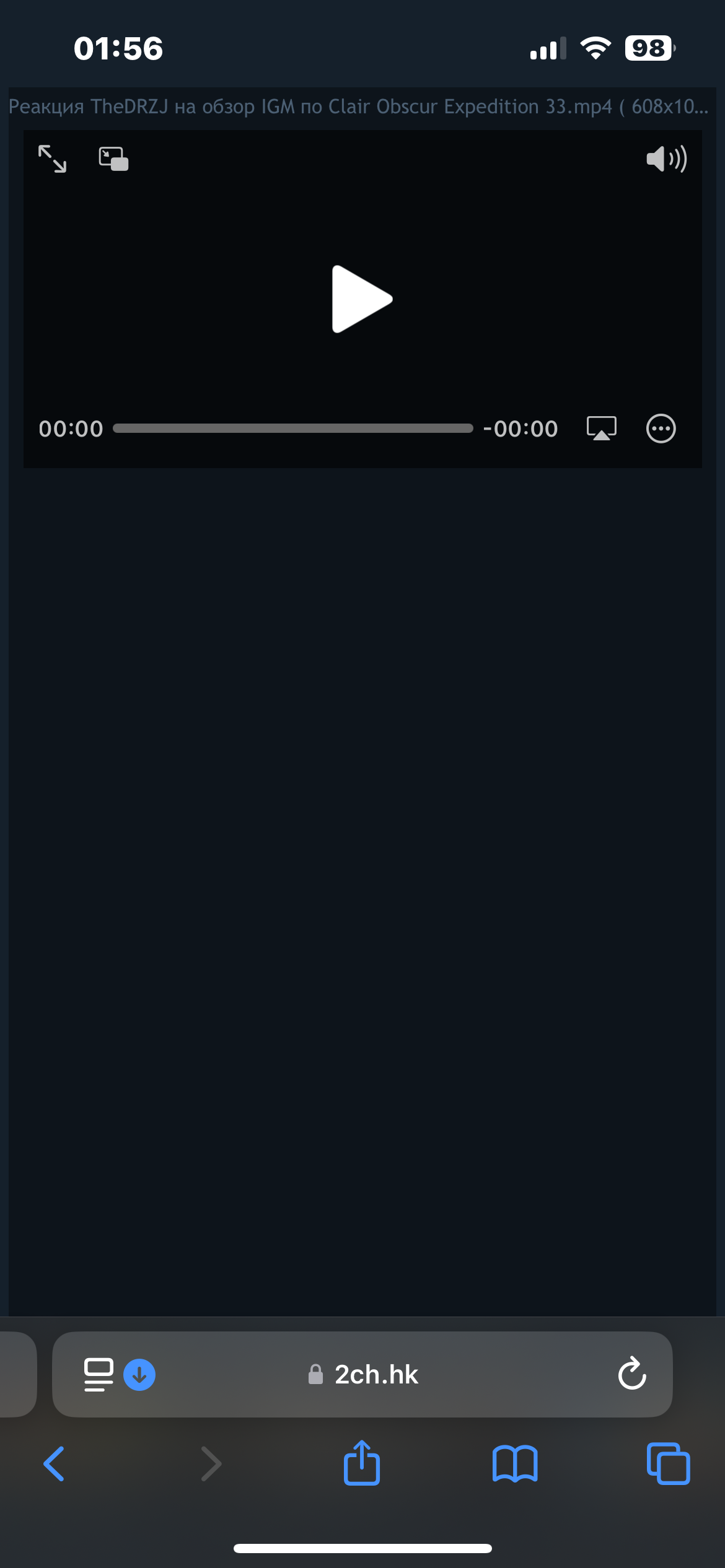The height and width of the screenshot is (1568, 725).
Task: Open bookmarks
Action: click(x=515, y=1464)
